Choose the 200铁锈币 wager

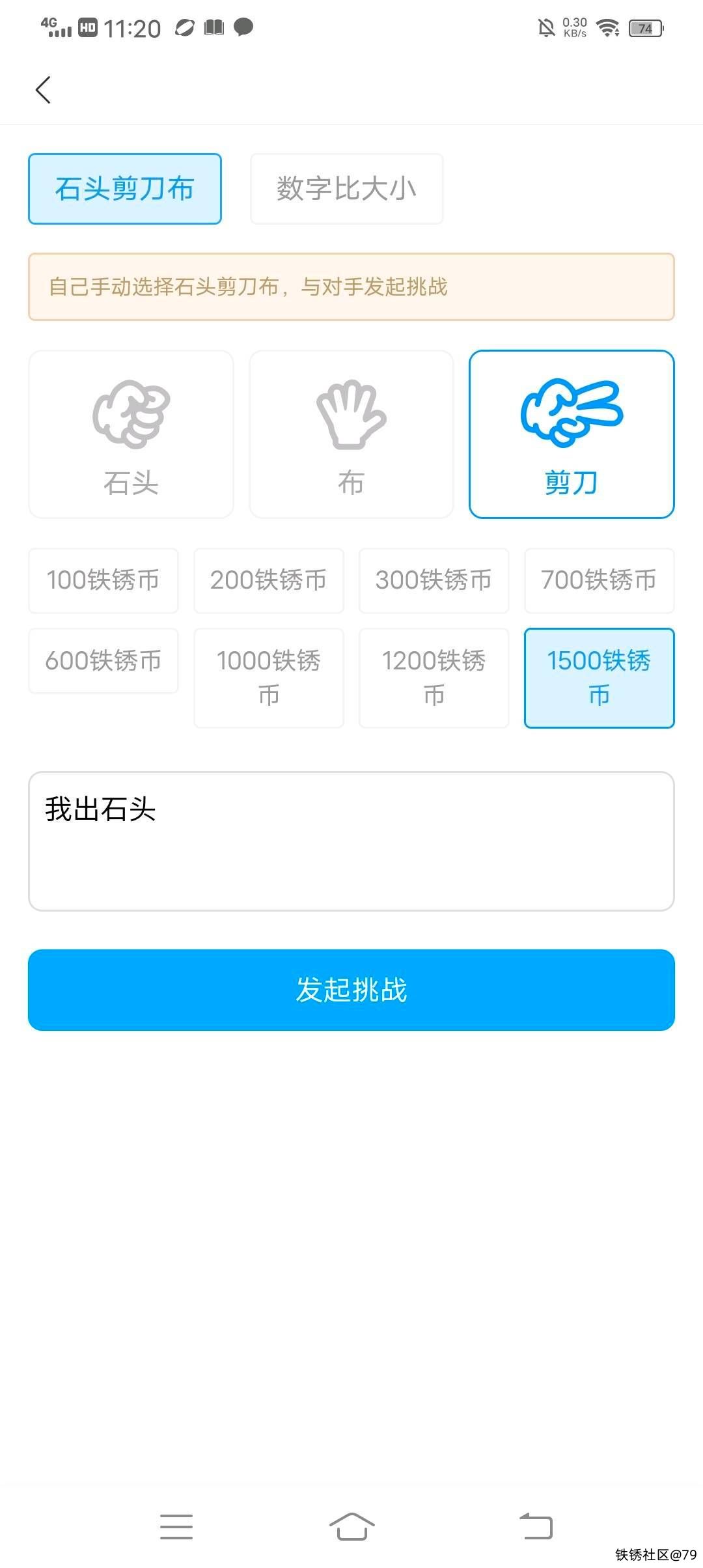(268, 580)
